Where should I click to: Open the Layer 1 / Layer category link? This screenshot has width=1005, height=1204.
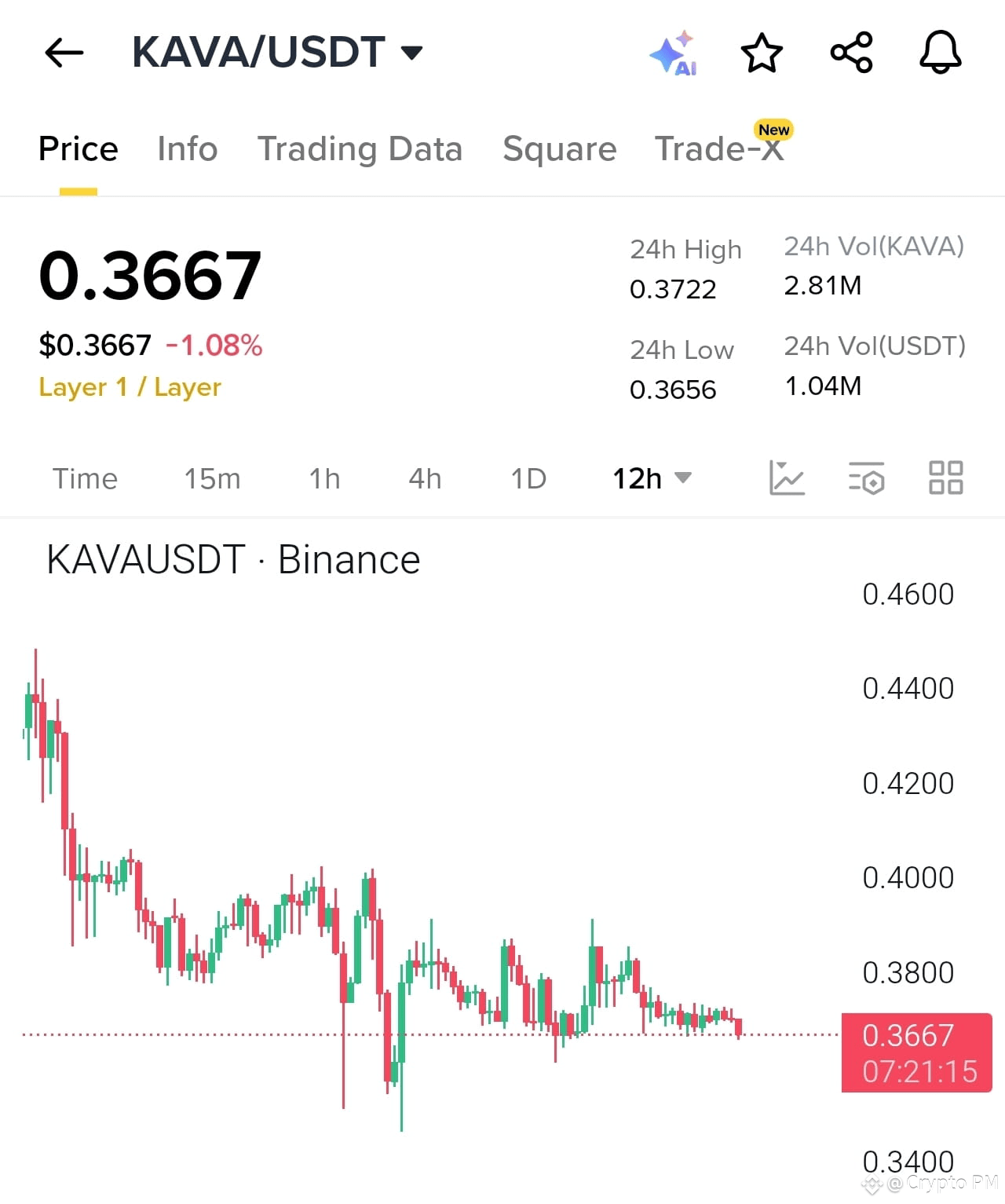coord(130,386)
